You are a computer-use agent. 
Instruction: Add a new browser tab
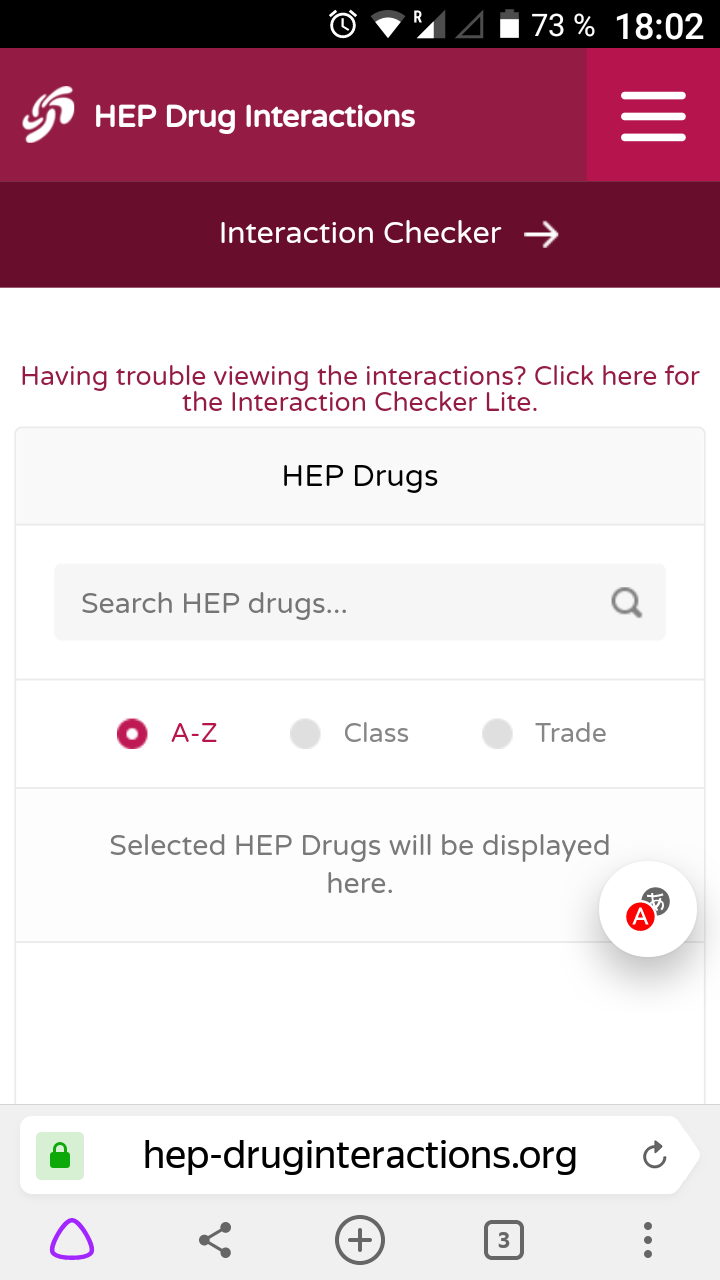tap(360, 1241)
